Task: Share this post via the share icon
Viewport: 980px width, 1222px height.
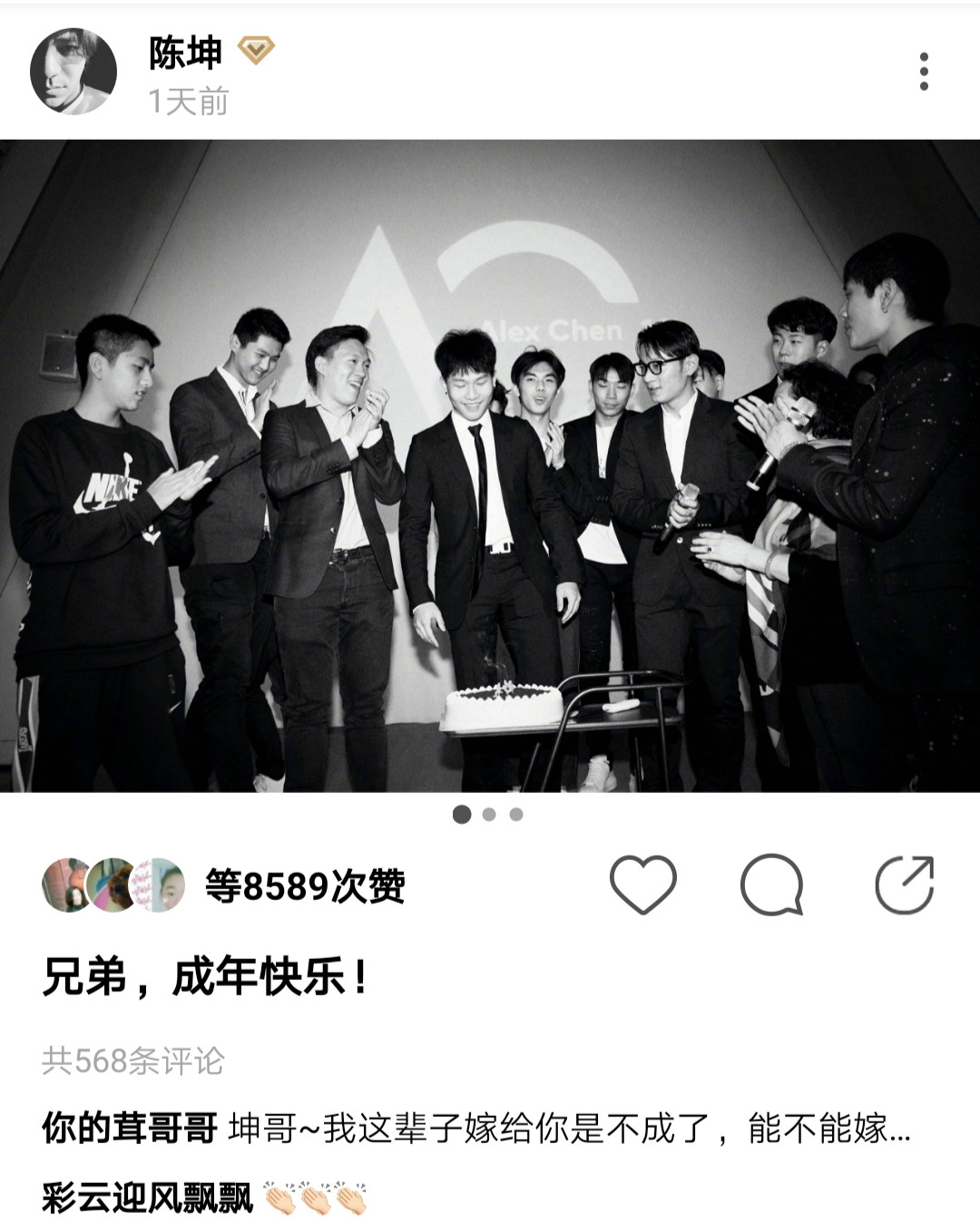Action: [x=904, y=885]
